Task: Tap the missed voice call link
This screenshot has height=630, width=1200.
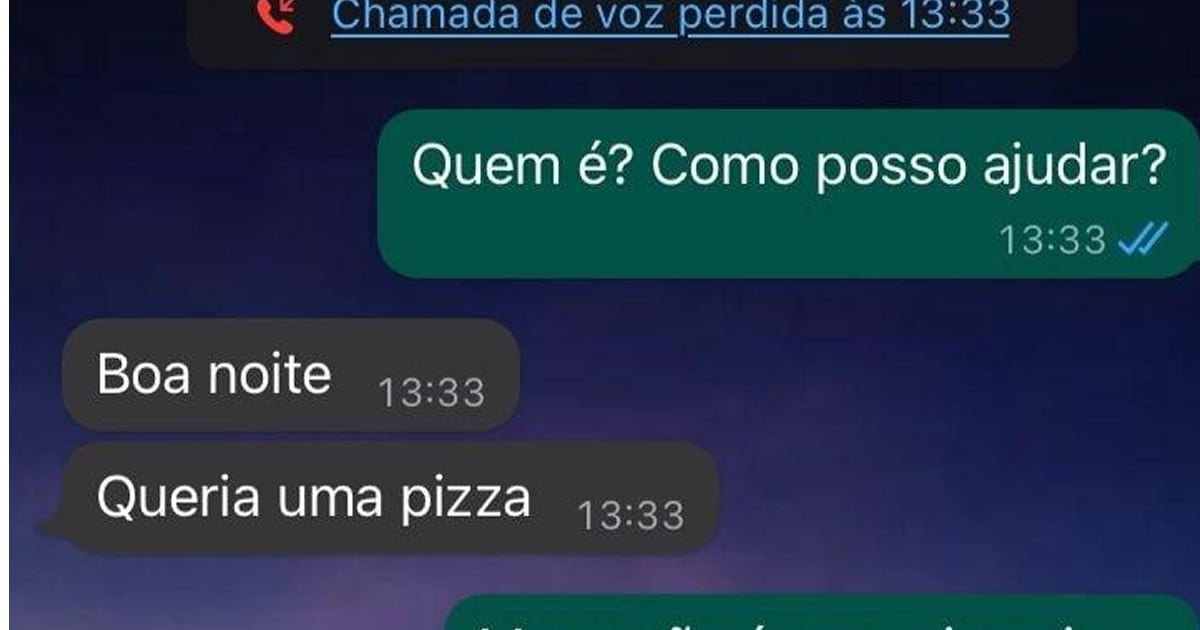Action: (x=670, y=17)
